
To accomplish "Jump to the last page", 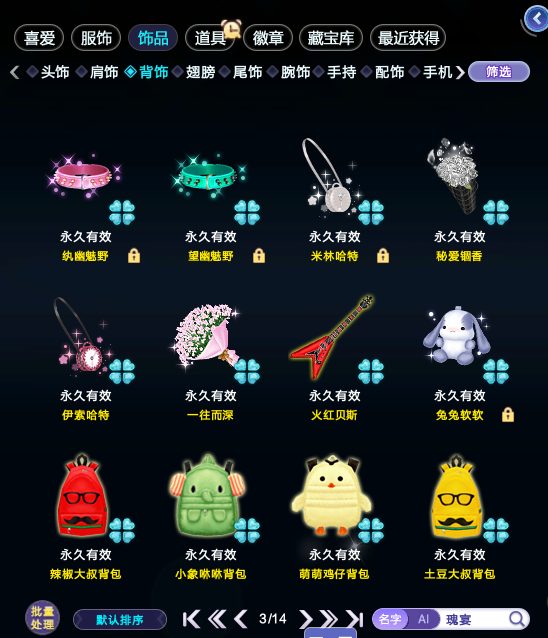I will pyautogui.click(x=355, y=619).
